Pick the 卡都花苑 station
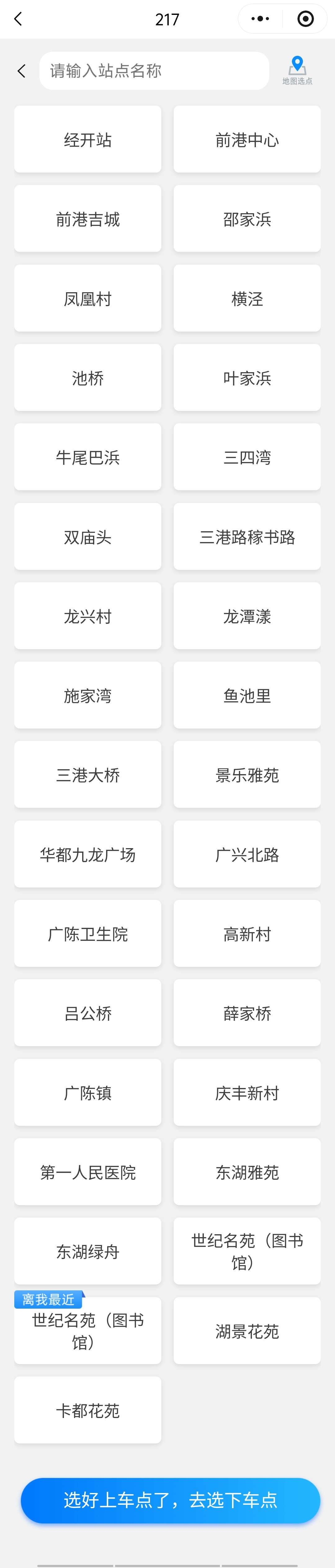Screen dimensions: 335x1568 (88, 1410)
